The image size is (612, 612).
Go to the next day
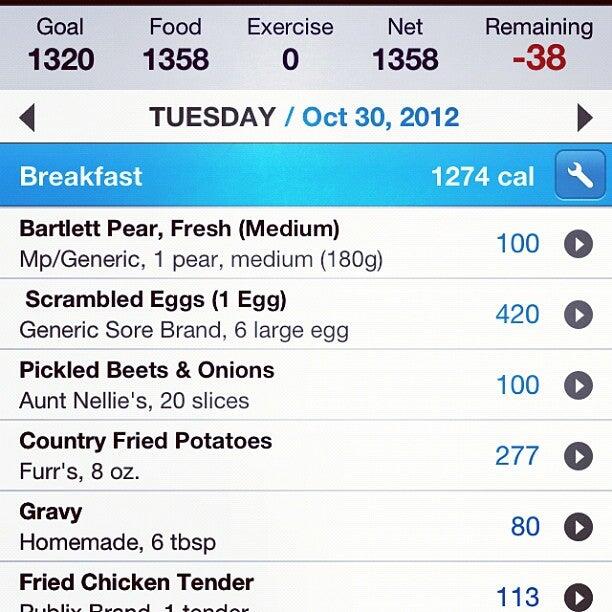pyautogui.click(x=585, y=118)
